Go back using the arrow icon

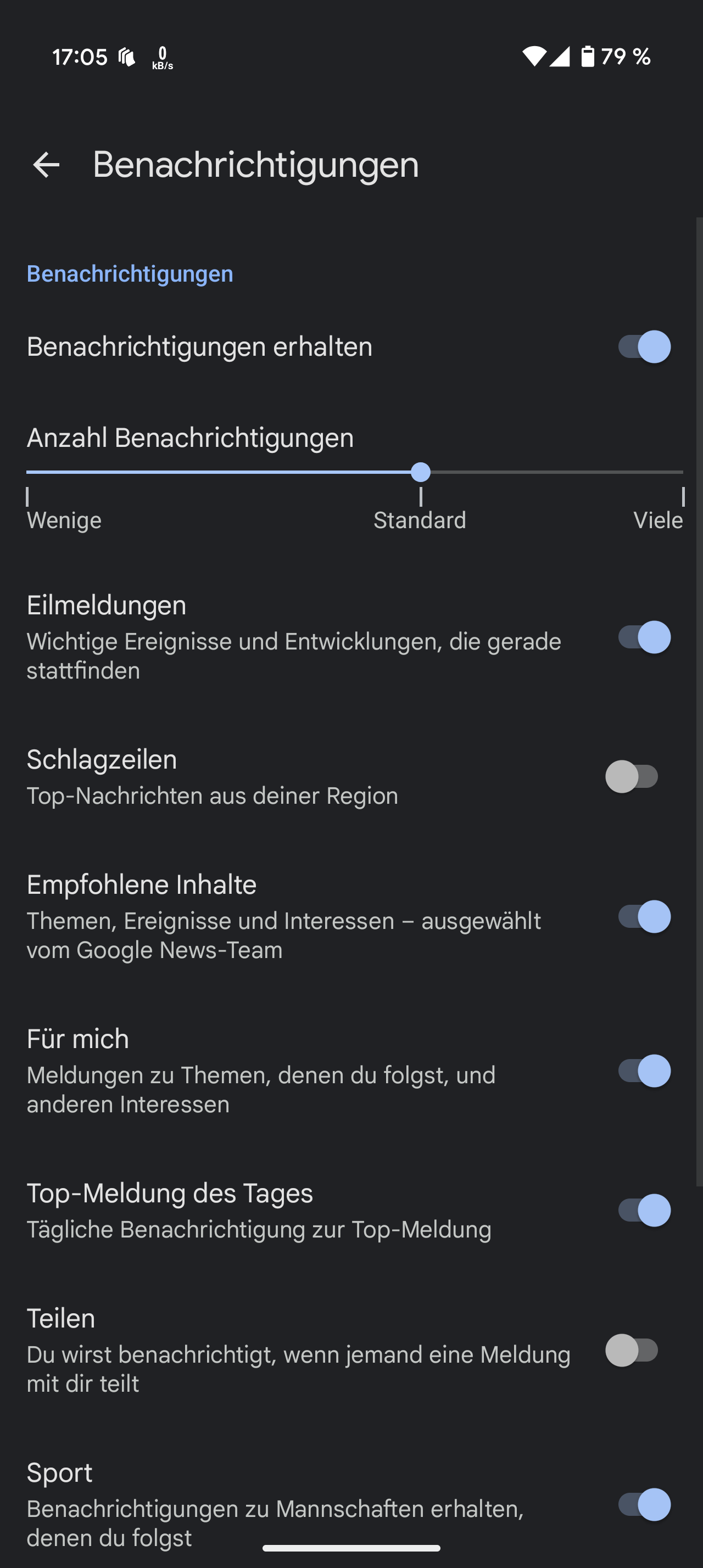point(46,165)
